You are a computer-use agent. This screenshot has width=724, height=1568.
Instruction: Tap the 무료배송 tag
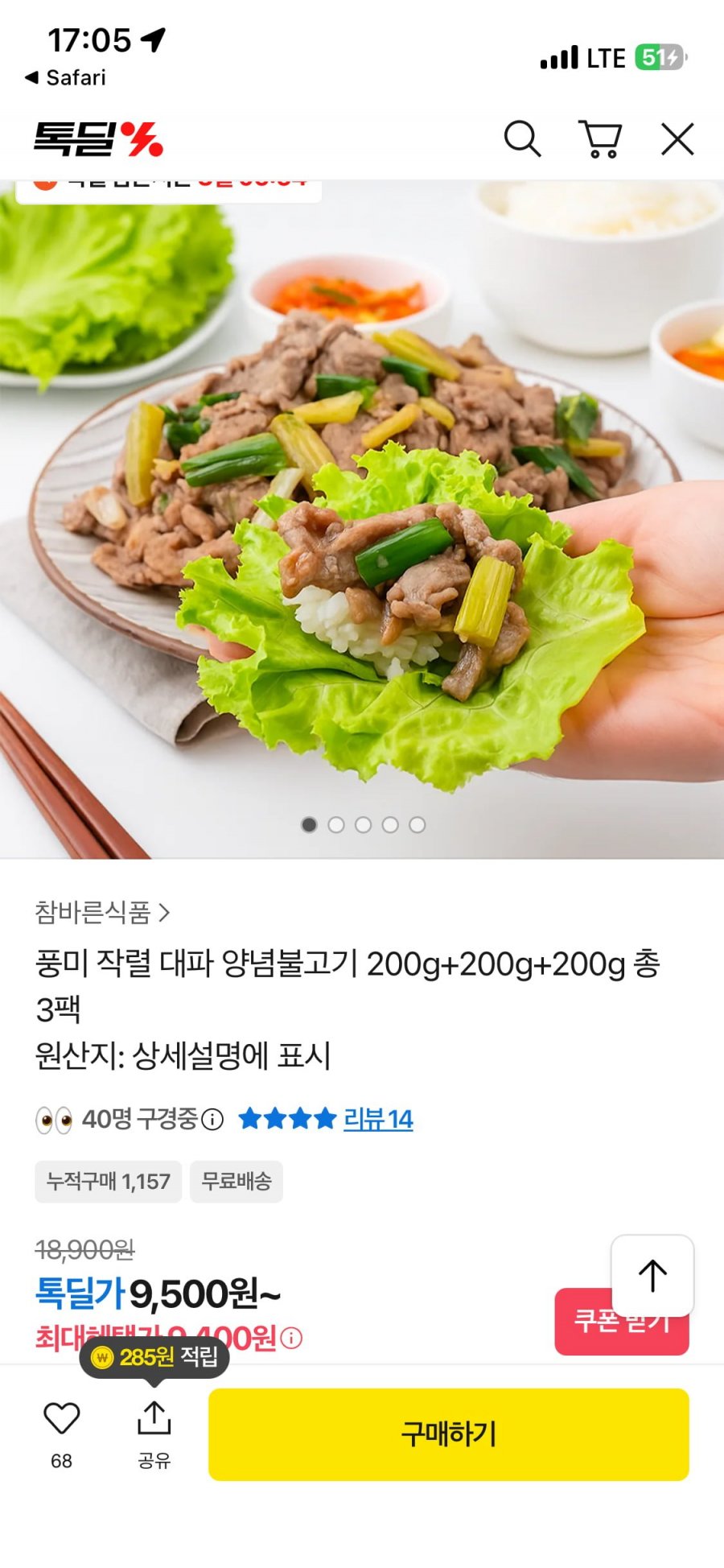[x=237, y=1182]
